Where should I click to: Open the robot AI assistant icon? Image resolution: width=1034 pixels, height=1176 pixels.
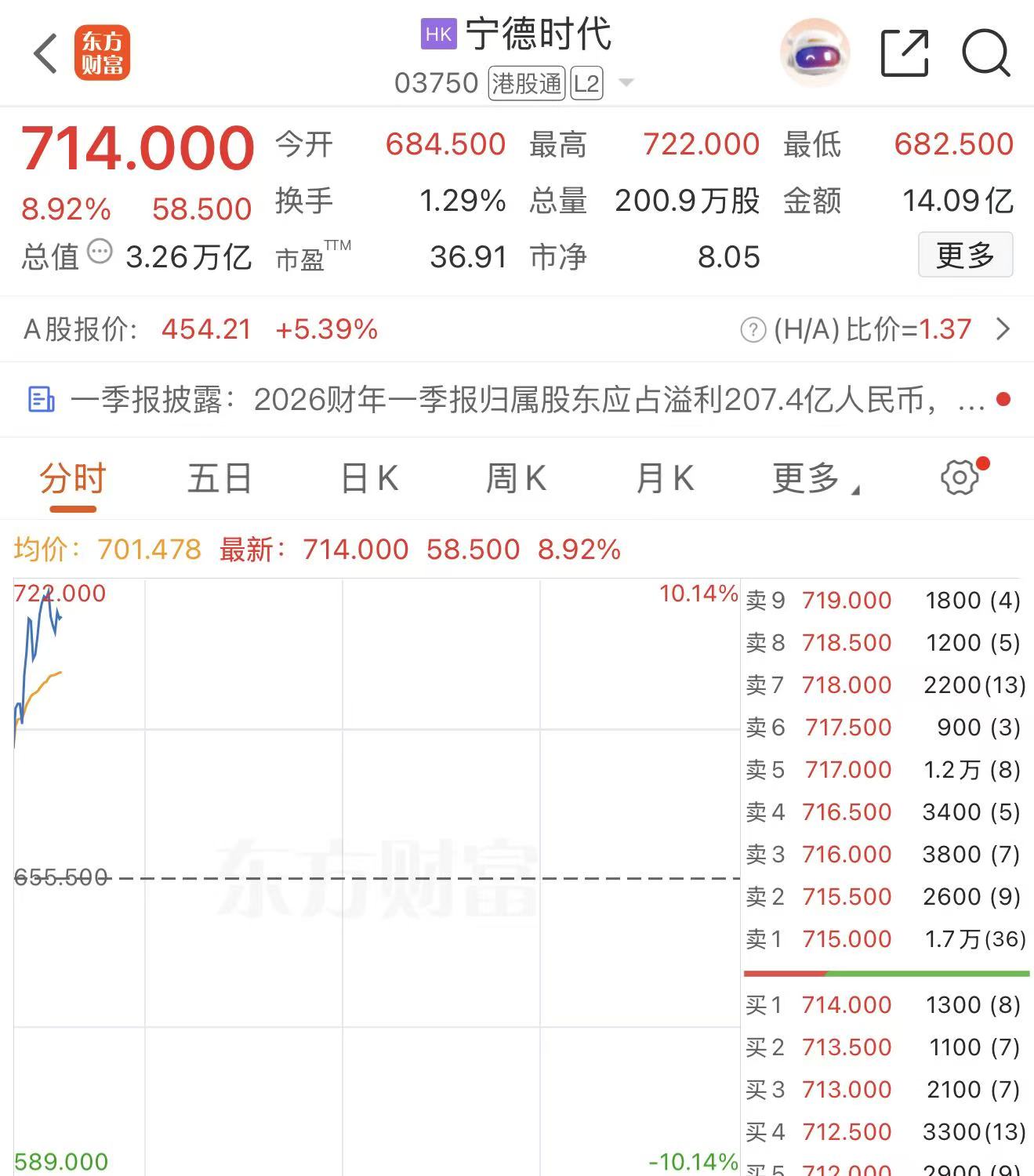pos(815,53)
